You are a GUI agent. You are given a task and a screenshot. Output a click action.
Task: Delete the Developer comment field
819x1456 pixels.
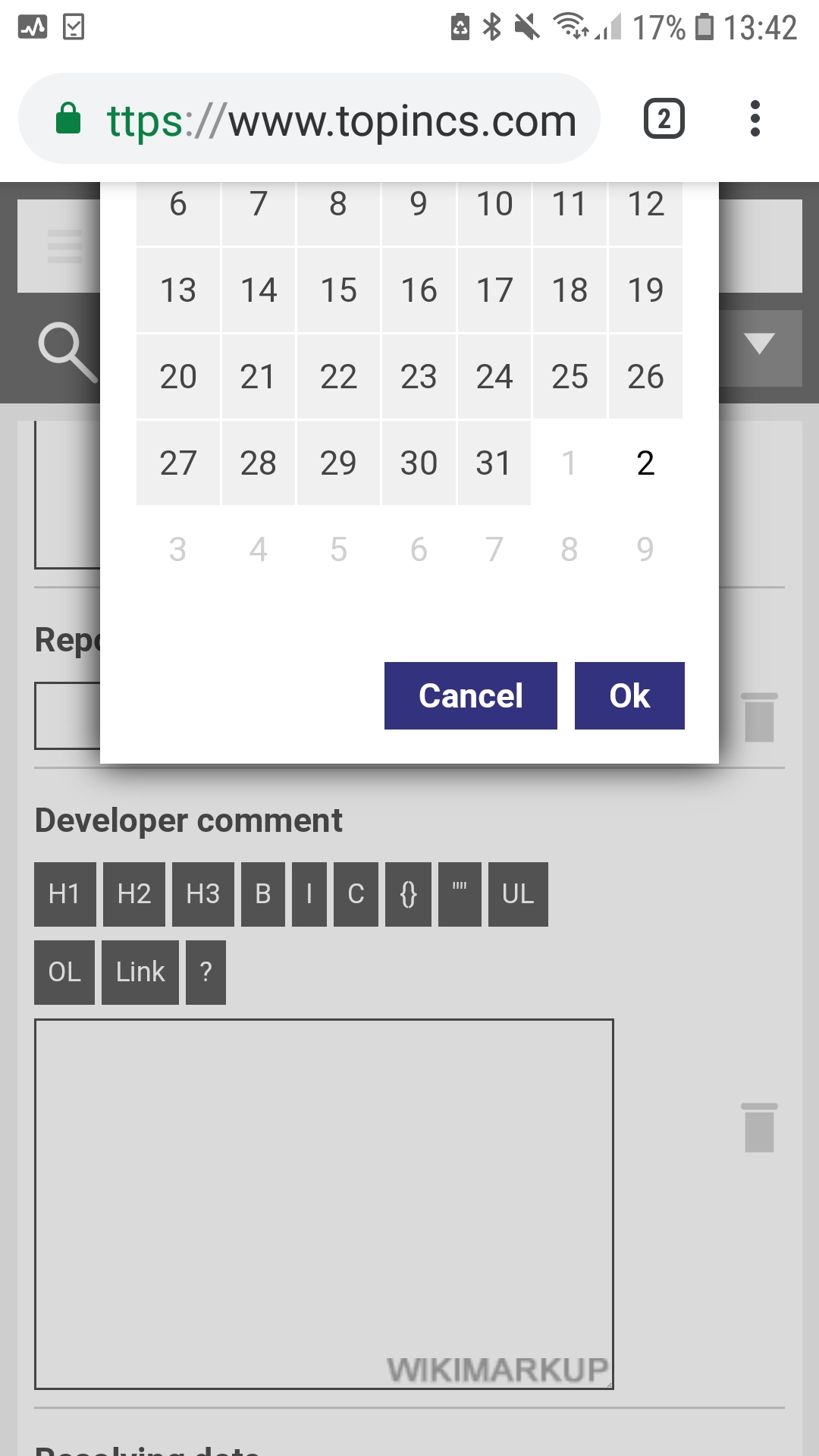tap(759, 1128)
